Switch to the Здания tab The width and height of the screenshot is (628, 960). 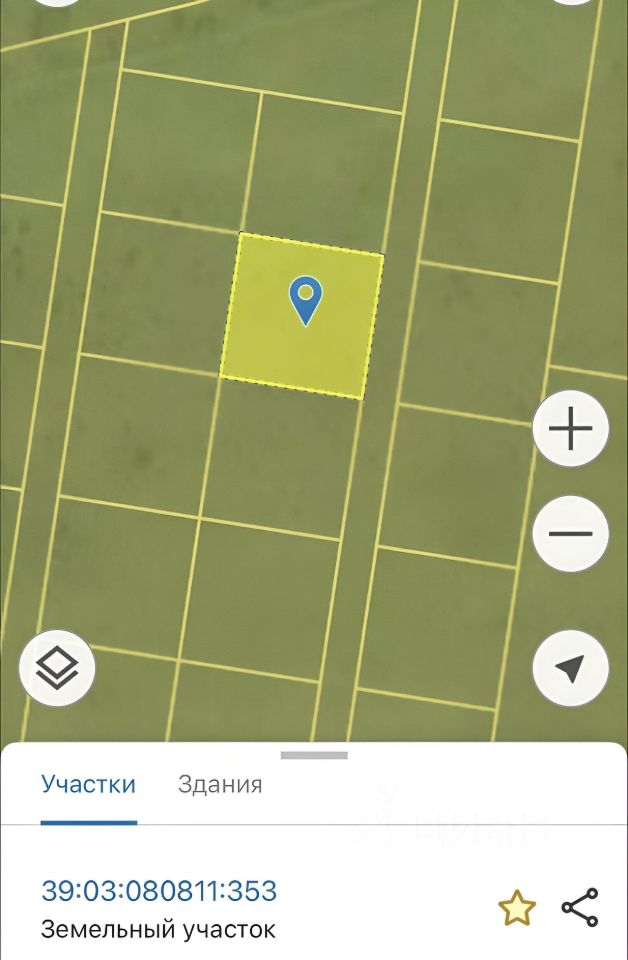pos(220,784)
